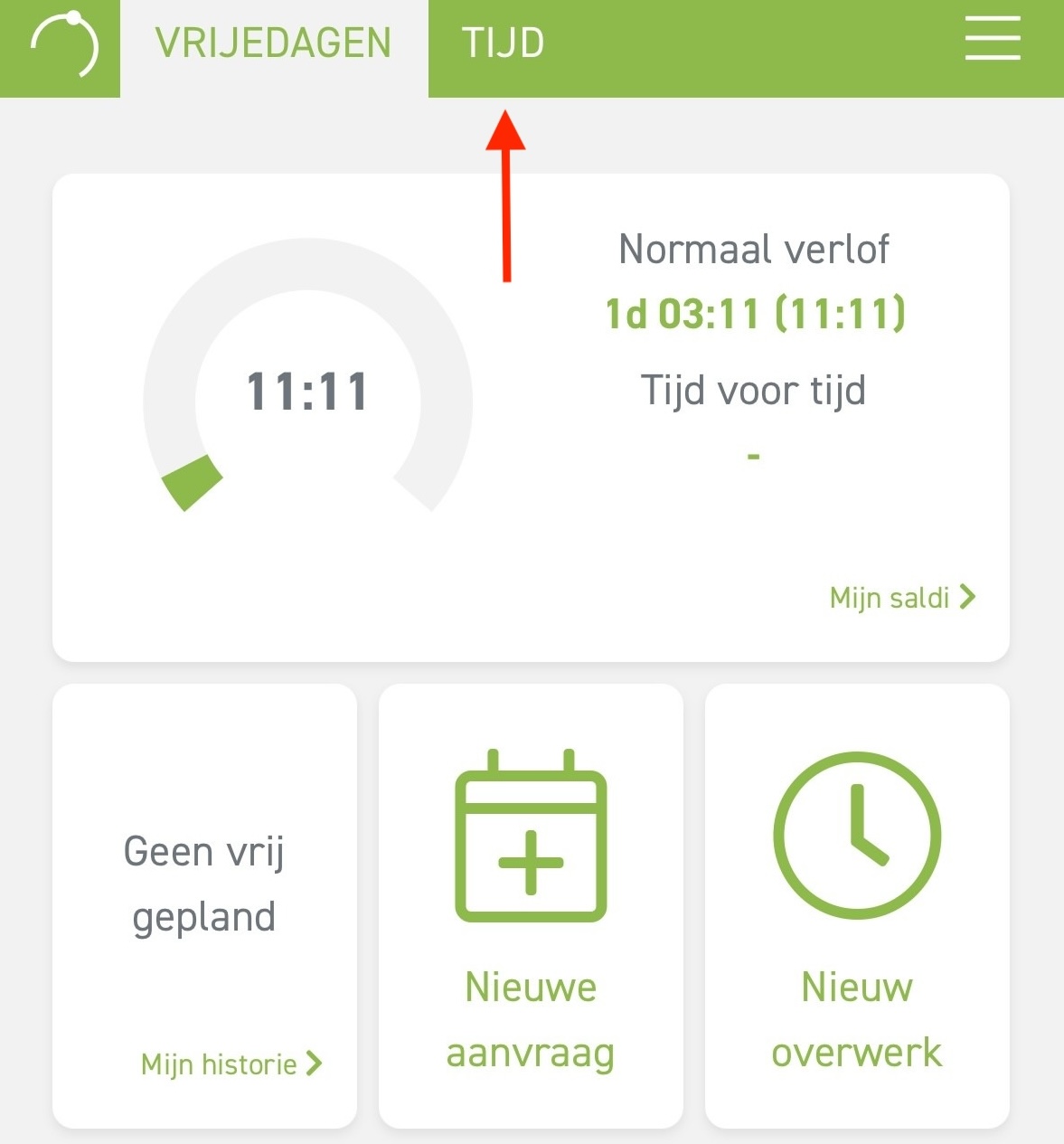Viewport: 1064px width, 1144px height.
Task: Select the VRIJEDAGEN tab
Action: 273,43
